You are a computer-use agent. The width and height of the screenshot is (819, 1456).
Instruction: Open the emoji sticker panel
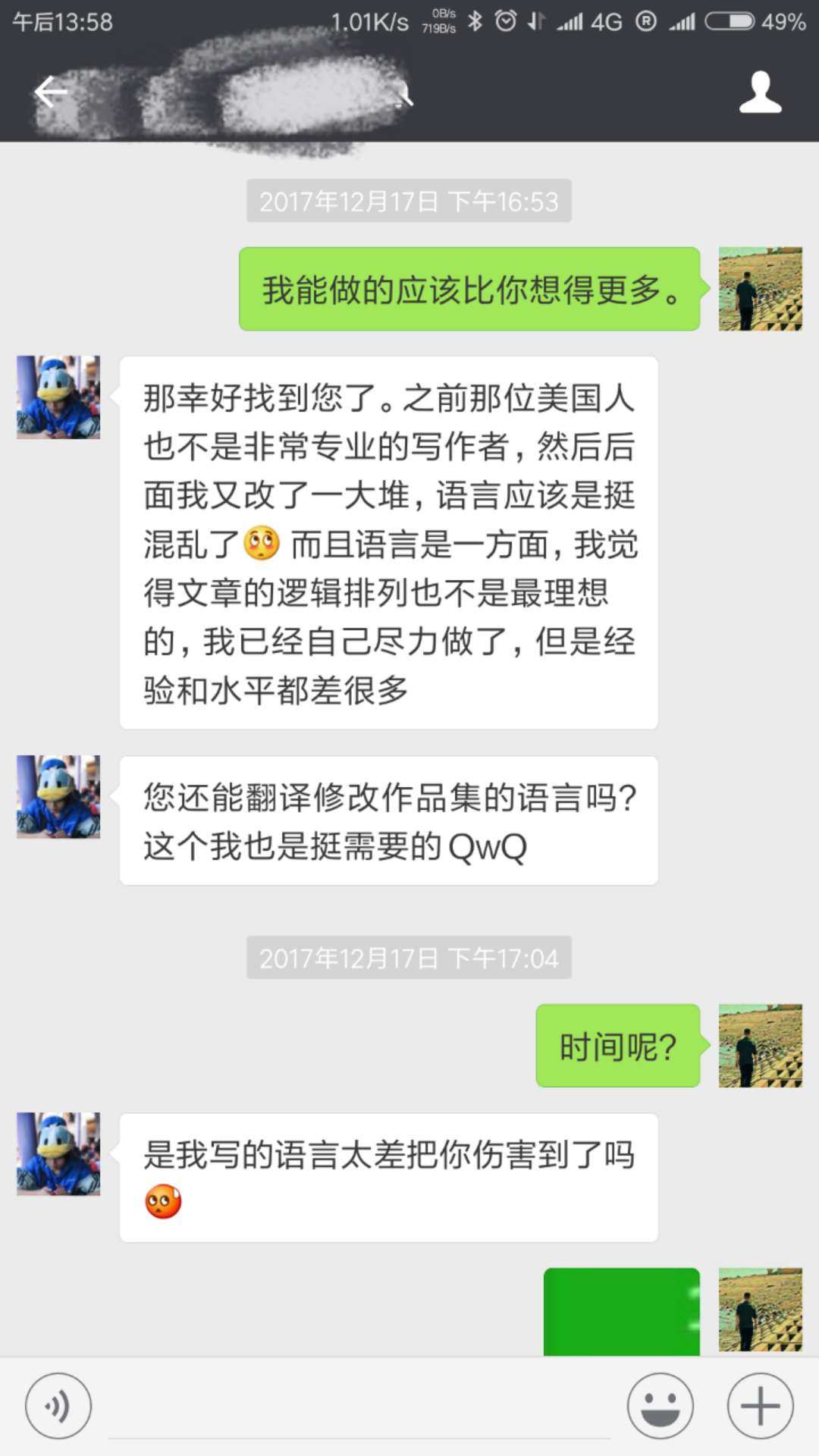660,1405
